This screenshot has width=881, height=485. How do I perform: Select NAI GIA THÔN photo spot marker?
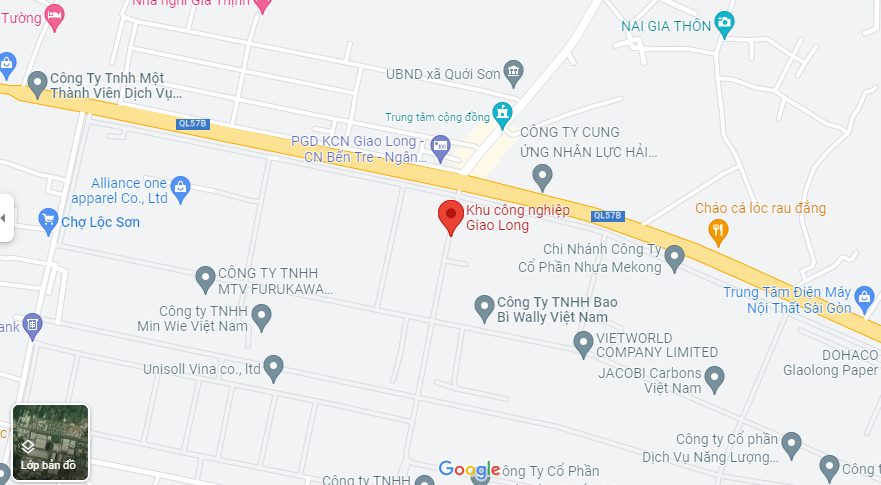click(725, 23)
